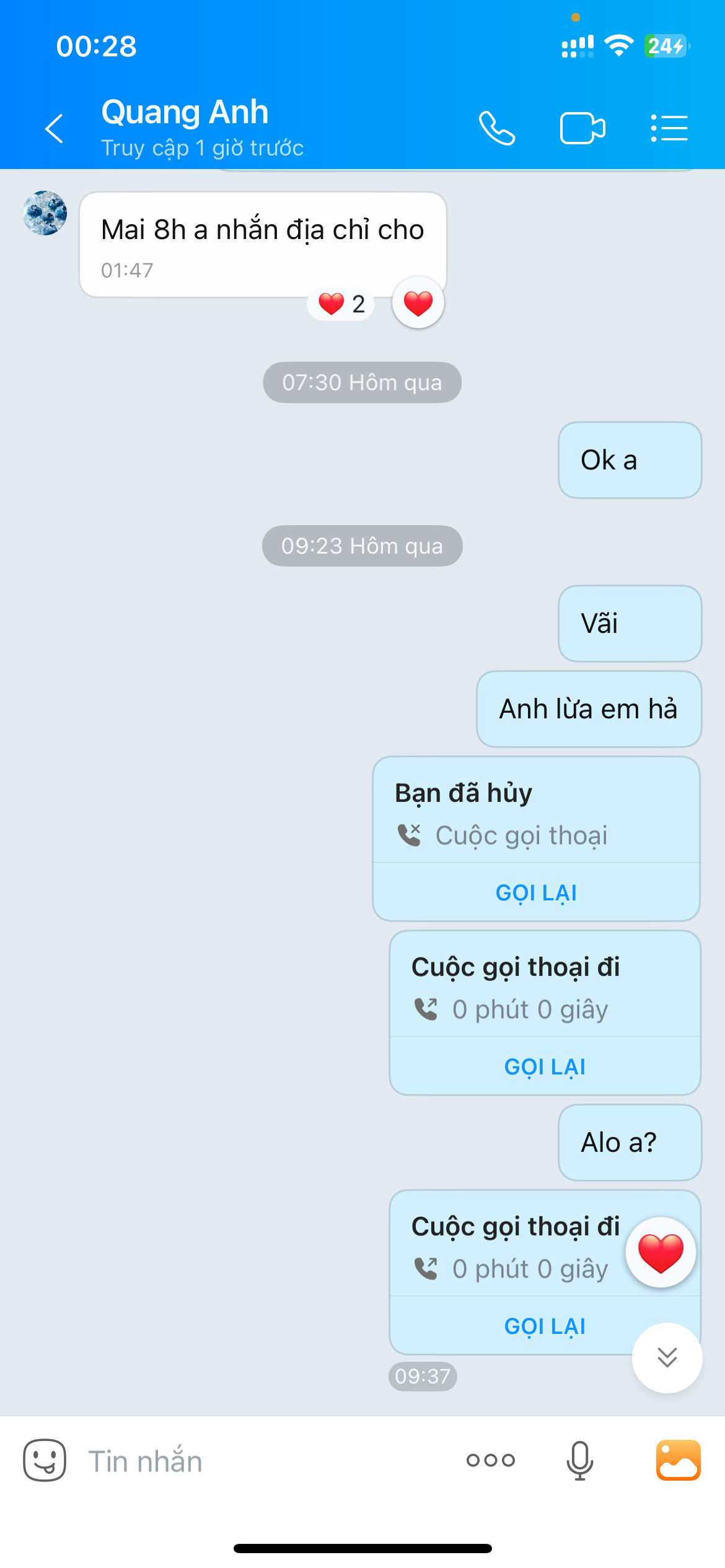Start a voice call with Quang Anh
The width and height of the screenshot is (725, 1568).
tap(497, 128)
